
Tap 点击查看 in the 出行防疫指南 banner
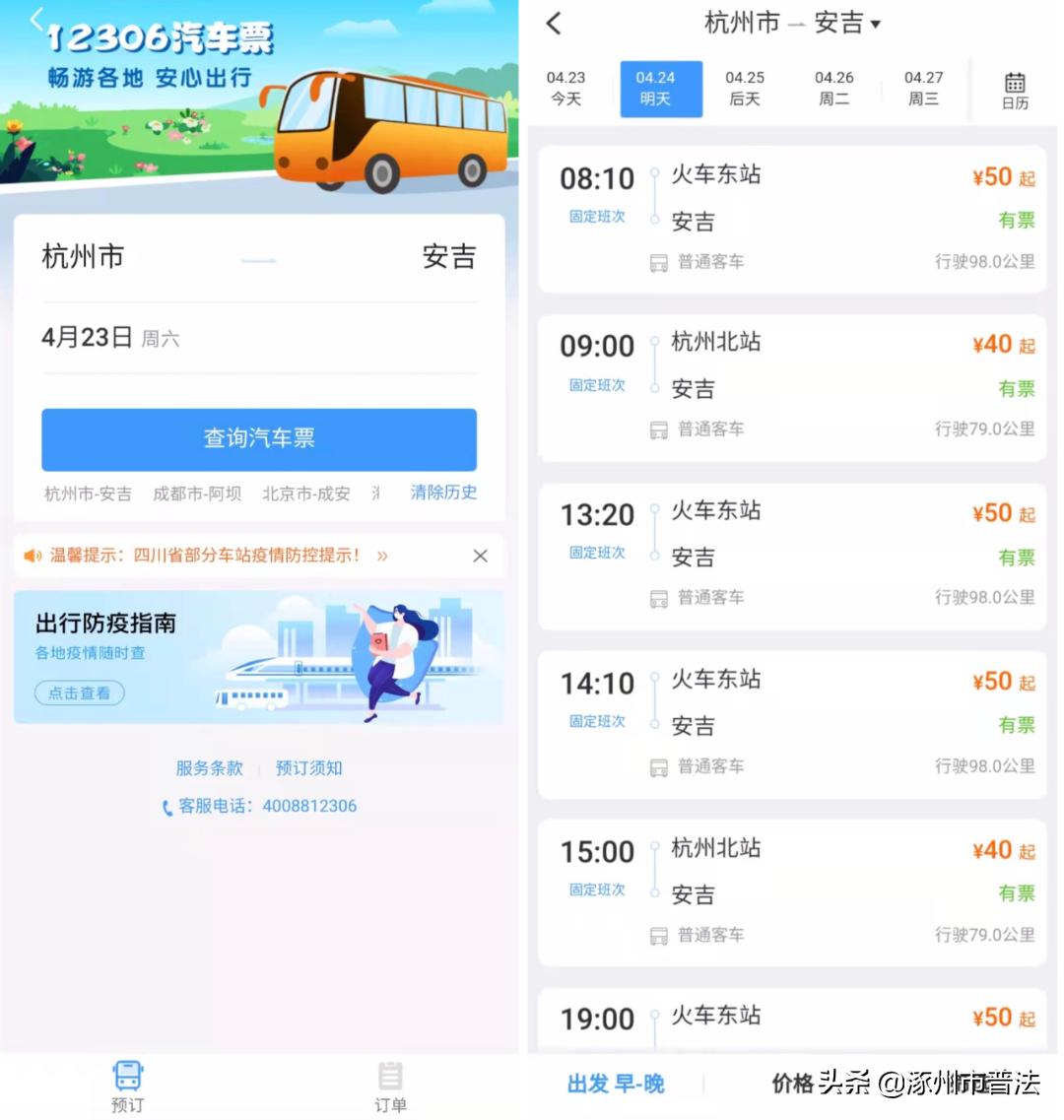tap(79, 692)
